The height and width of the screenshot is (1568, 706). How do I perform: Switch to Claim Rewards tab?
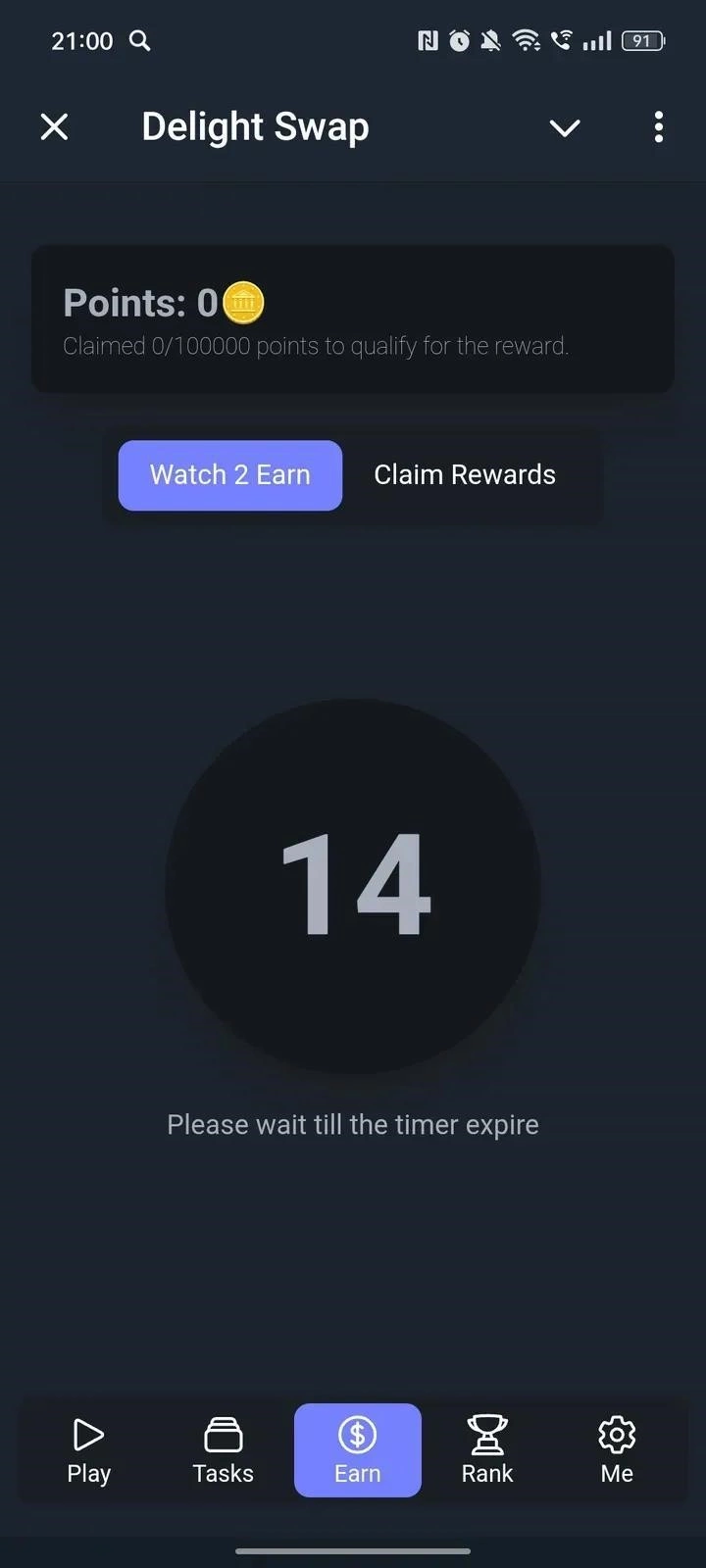click(x=465, y=475)
